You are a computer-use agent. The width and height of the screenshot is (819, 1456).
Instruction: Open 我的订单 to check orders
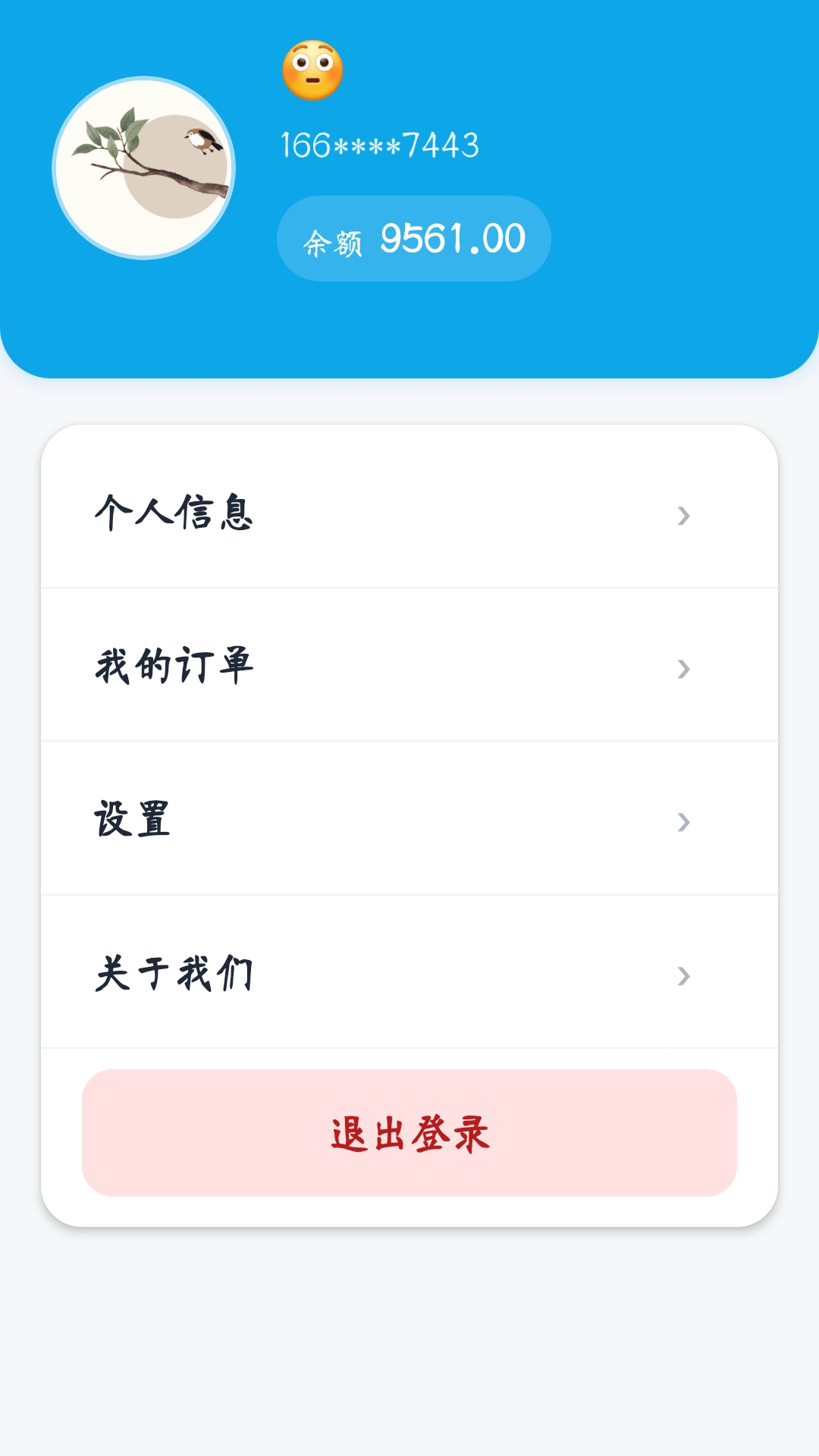point(174,667)
